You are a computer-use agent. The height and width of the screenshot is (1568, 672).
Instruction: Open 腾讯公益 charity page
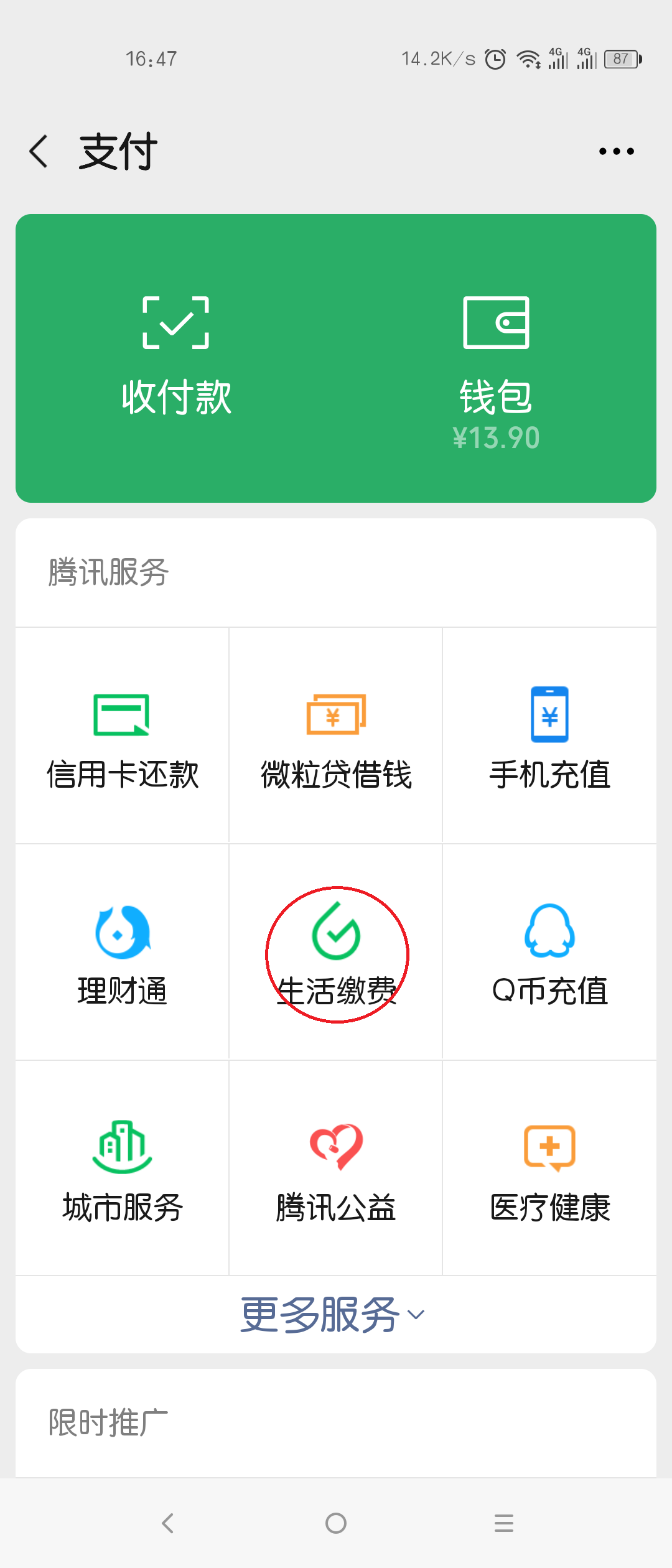coord(336,1169)
